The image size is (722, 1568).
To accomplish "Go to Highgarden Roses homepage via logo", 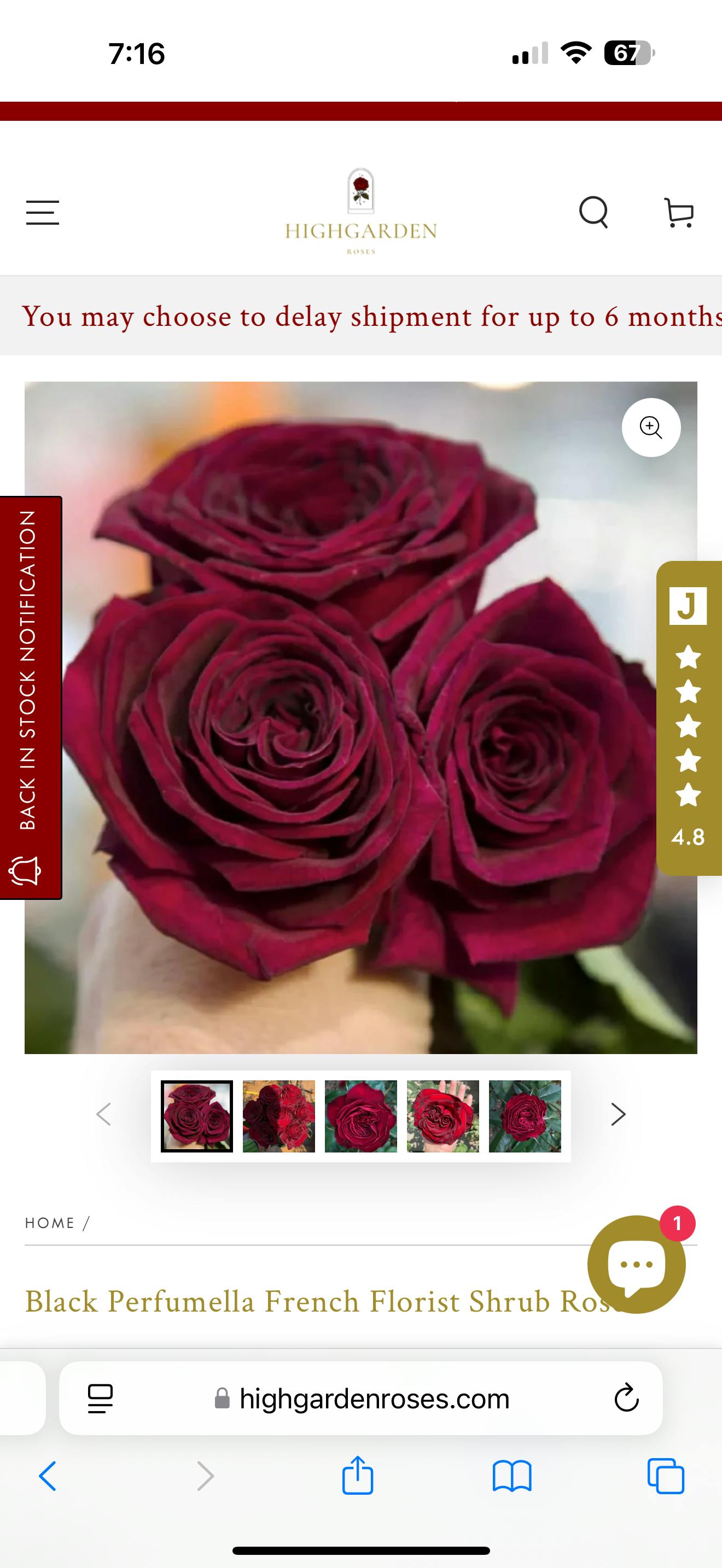I will [361, 213].
